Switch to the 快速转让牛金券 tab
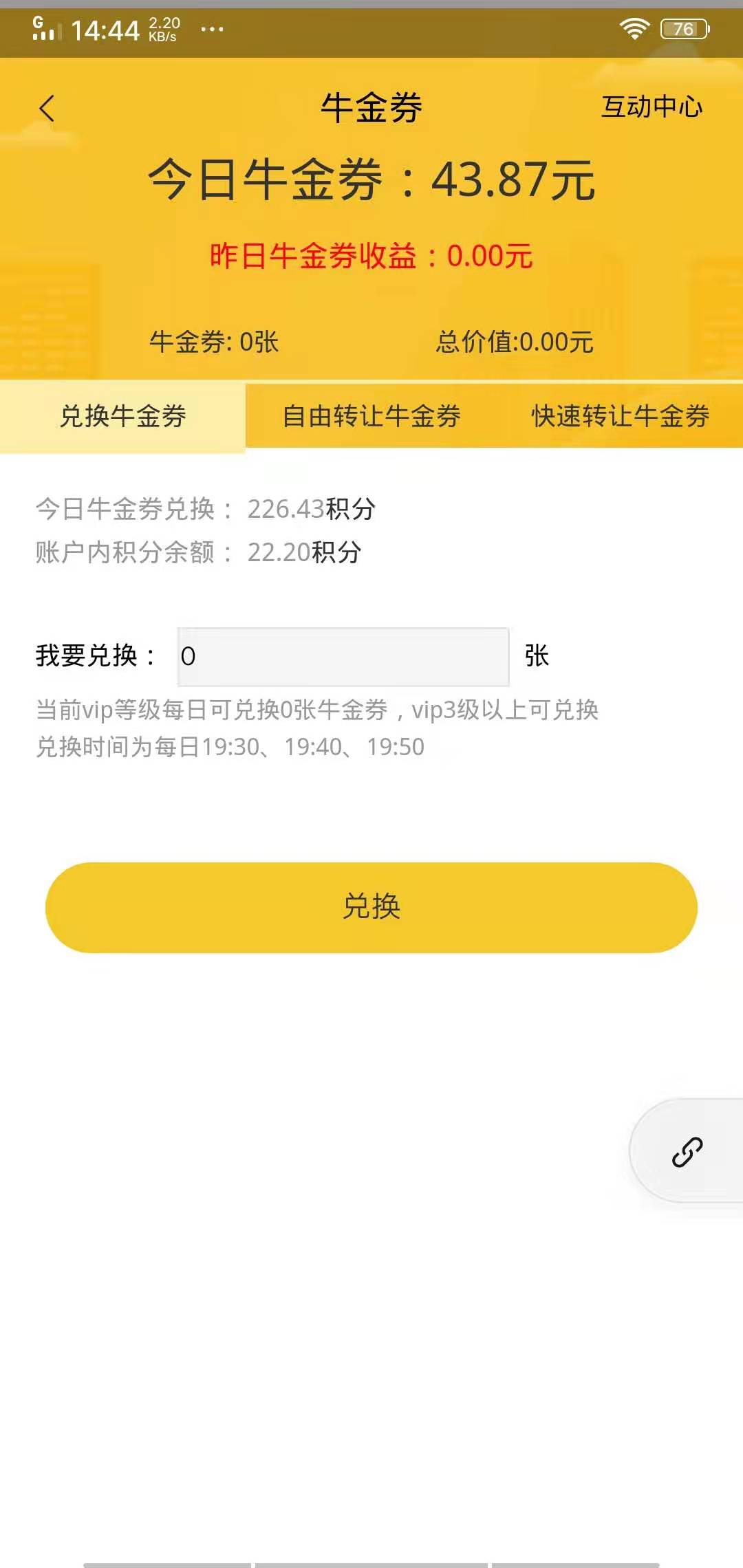The image size is (743, 1568). [x=621, y=417]
